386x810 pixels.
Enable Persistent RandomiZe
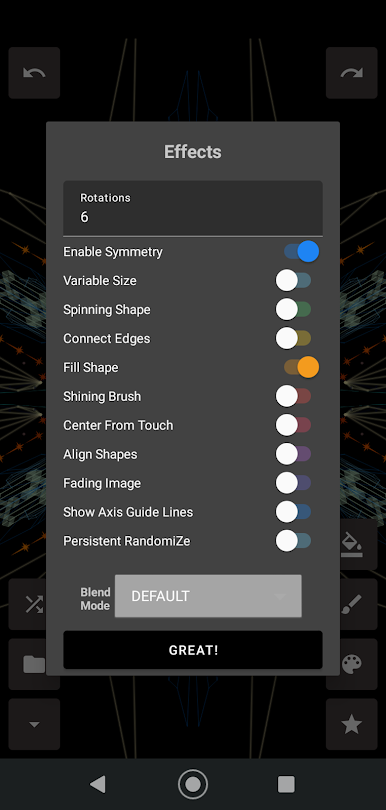click(293, 541)
